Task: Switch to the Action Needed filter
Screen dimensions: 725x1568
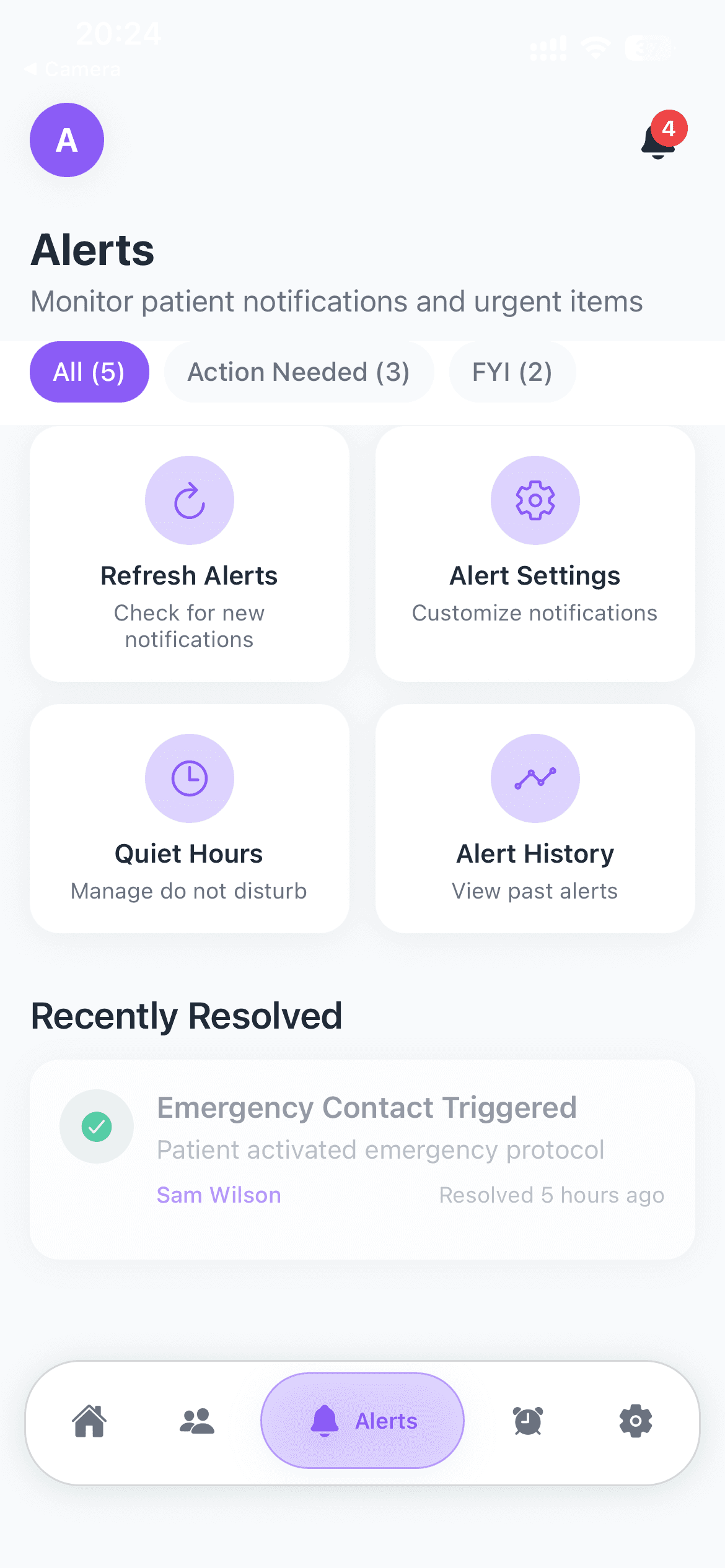Action: 299,371
